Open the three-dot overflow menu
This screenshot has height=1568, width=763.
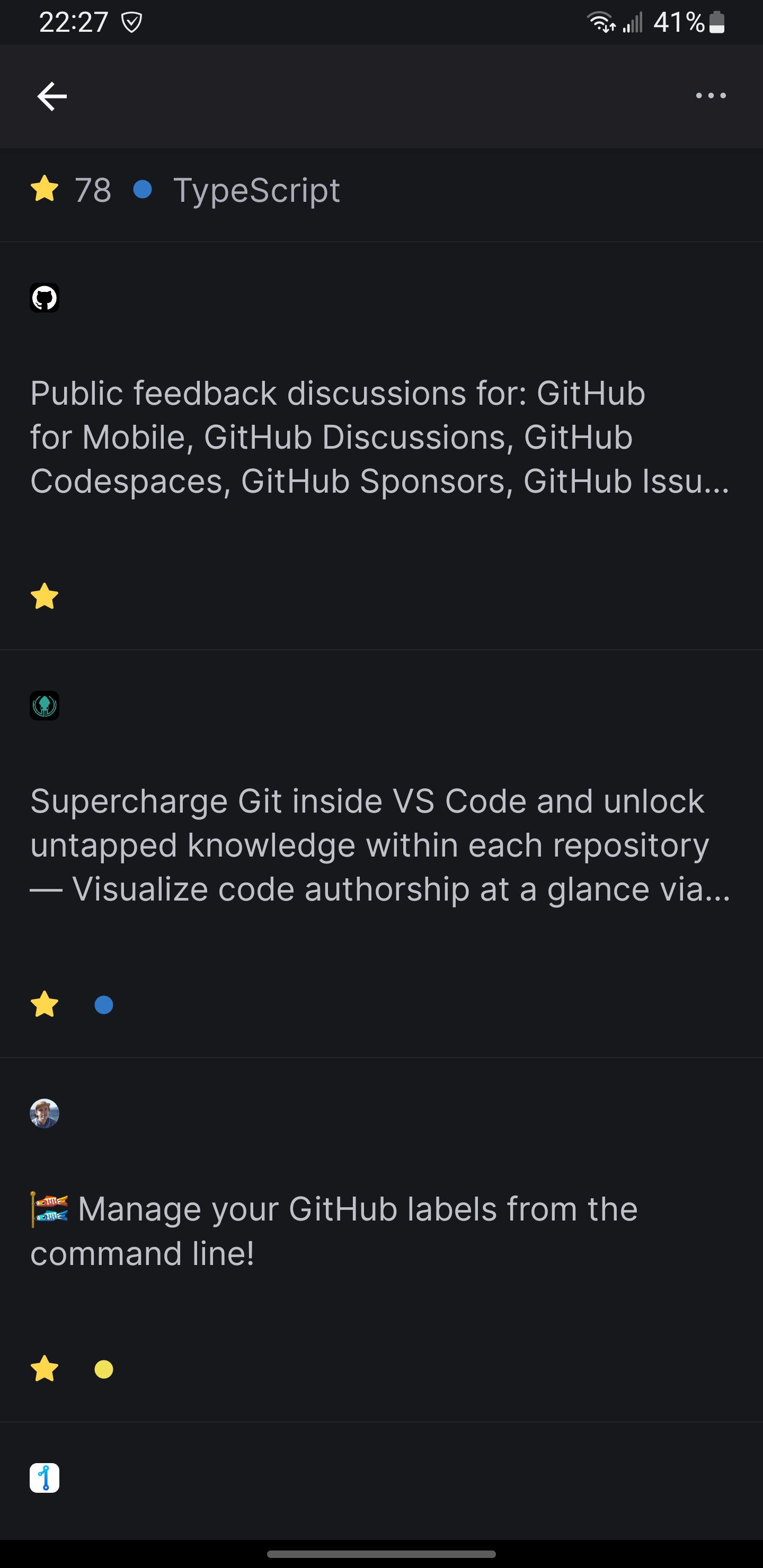[x=712, y=96]
